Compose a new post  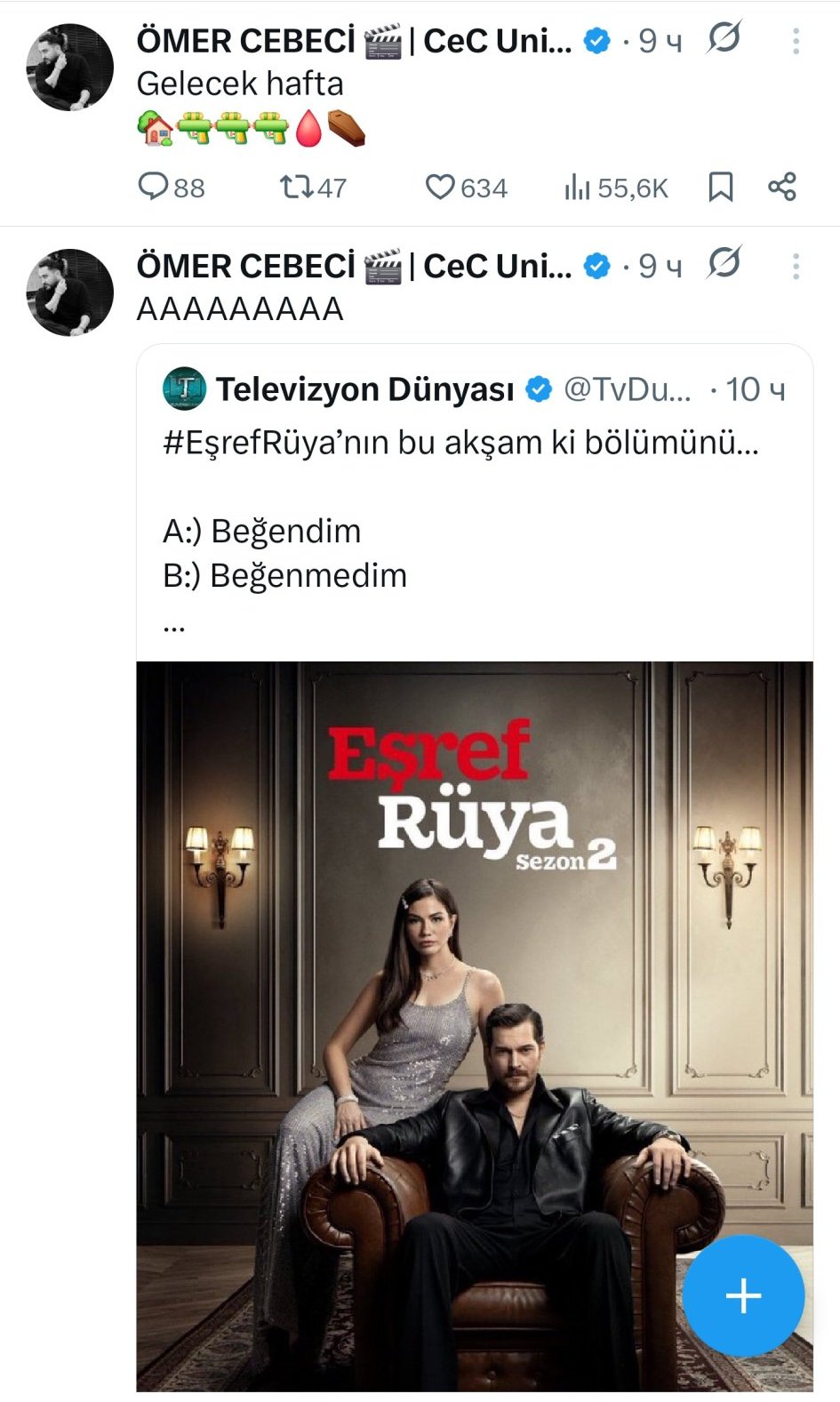click(x=743, y=1295)
